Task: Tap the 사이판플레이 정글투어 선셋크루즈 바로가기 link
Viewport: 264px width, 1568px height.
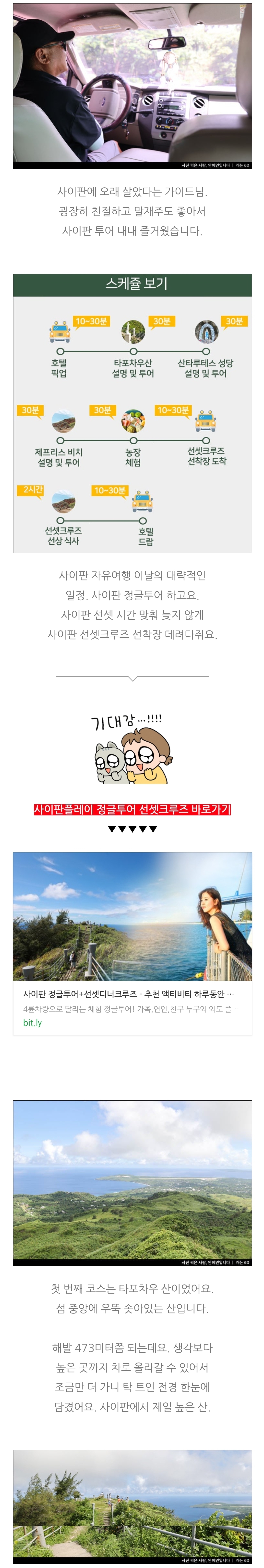Action: (132, 809)
